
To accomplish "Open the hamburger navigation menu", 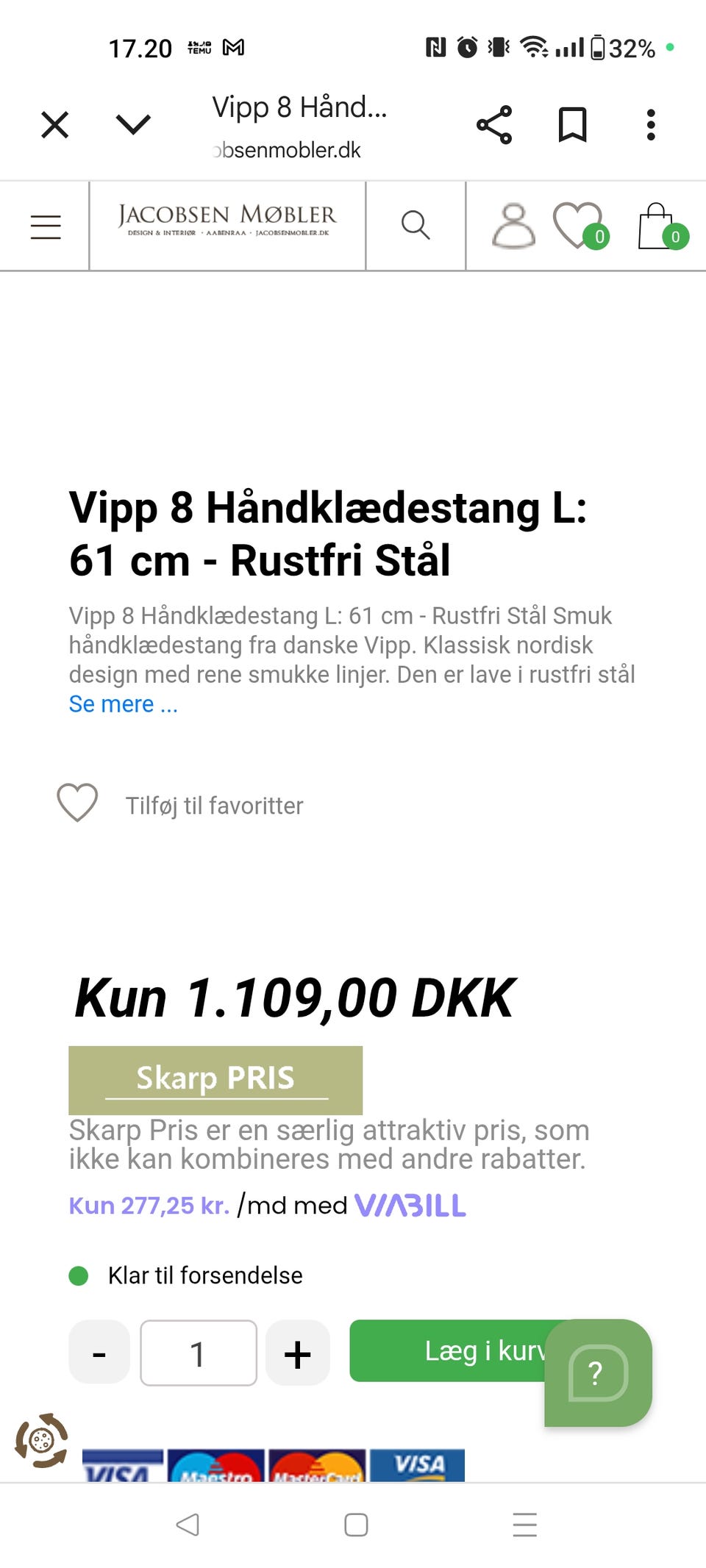I will 46,226.
